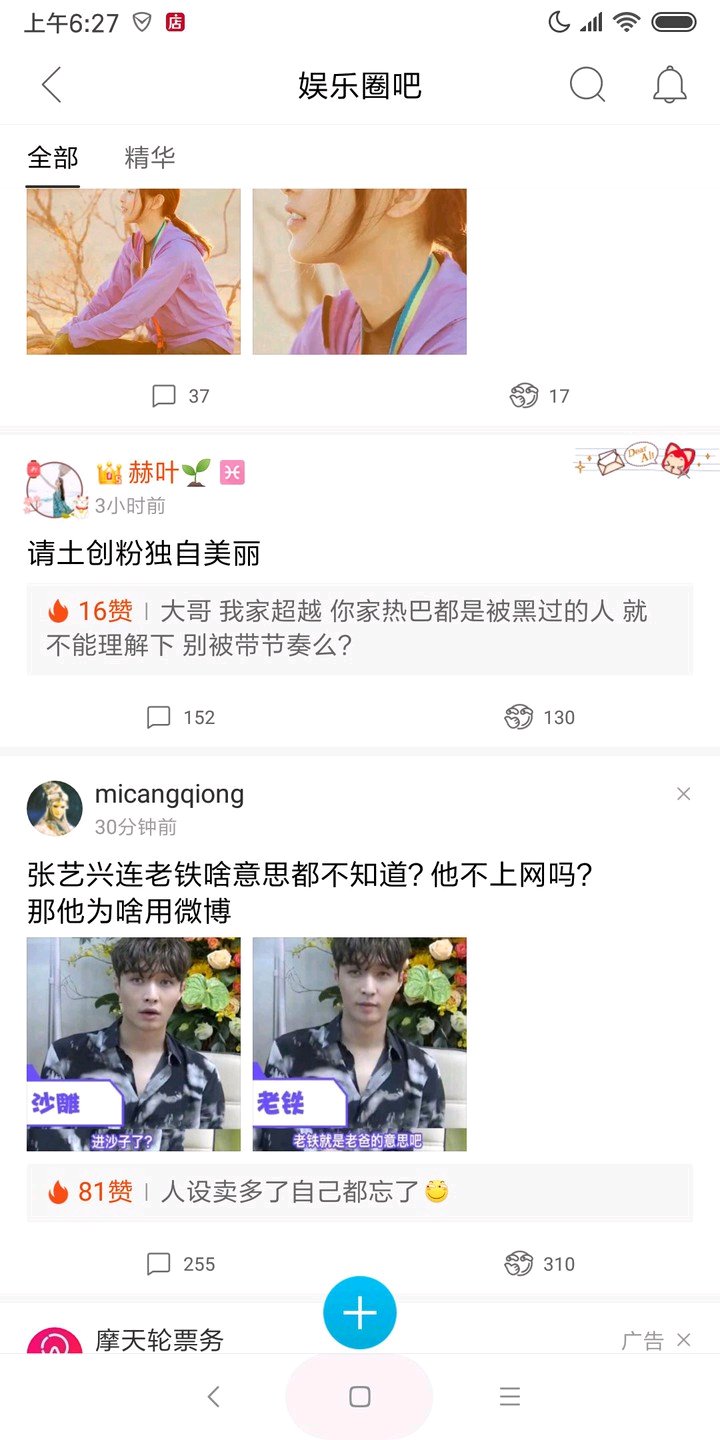Open the post 请土创粉独自美丽
The image size is (720, 1440).
coord(144,552)
